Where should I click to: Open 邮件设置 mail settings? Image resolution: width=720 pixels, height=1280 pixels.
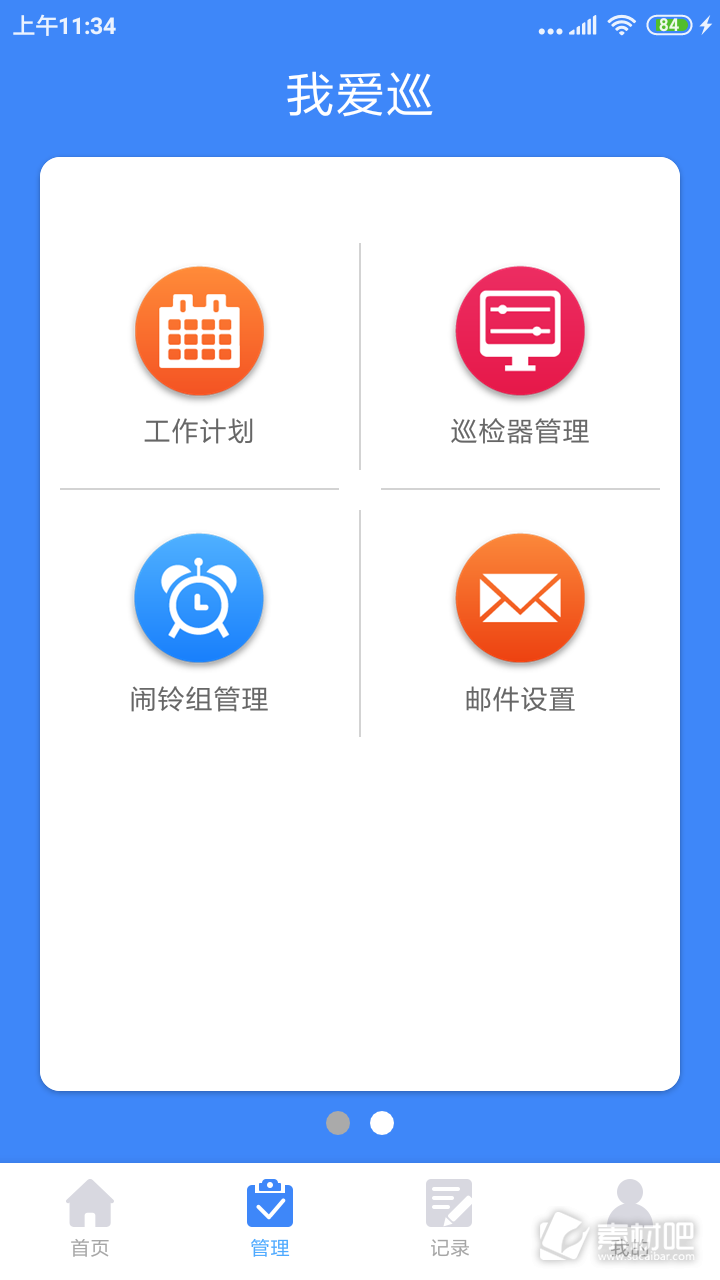(x=520, y=624)
